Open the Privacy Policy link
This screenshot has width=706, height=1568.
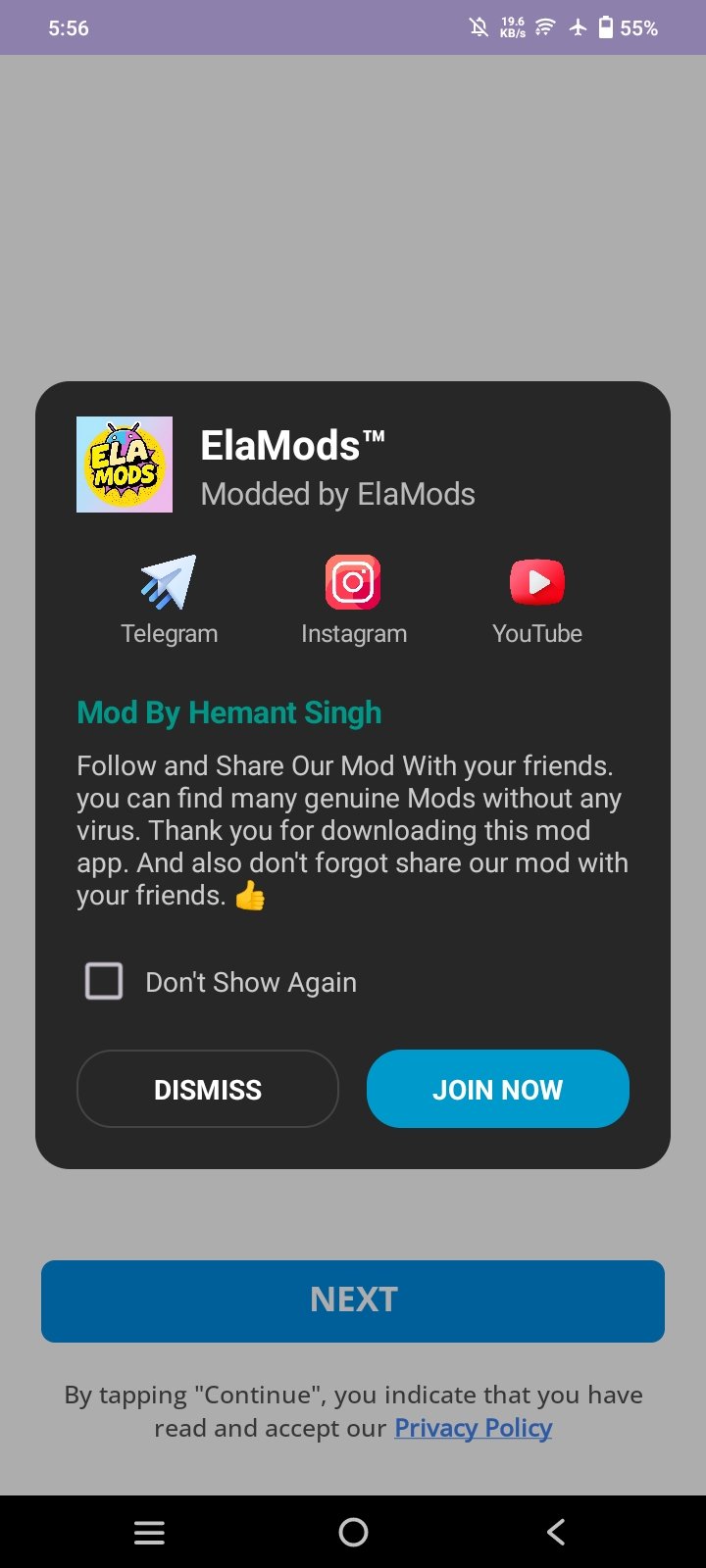473,1428
